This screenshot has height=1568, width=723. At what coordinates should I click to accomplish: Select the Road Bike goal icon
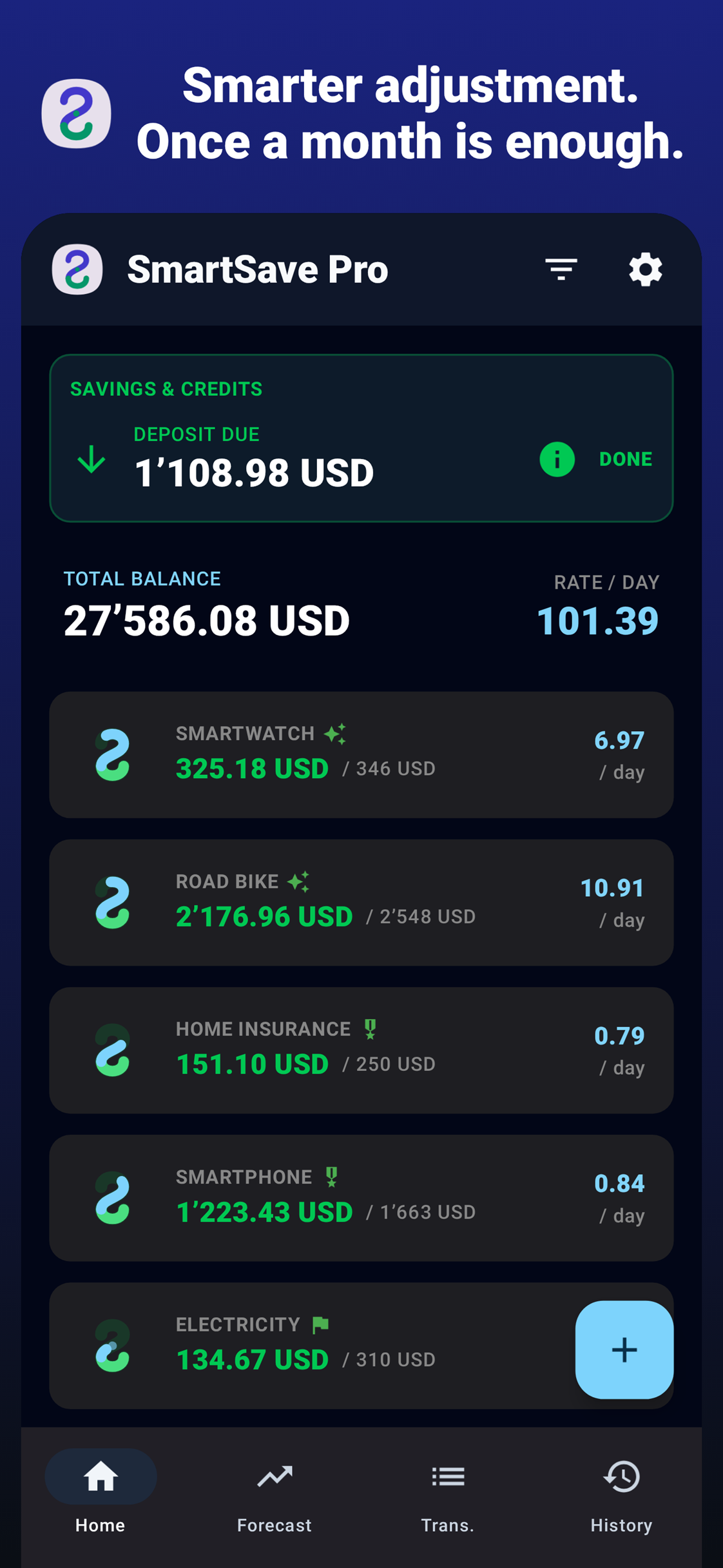click(x=113, y=903)
